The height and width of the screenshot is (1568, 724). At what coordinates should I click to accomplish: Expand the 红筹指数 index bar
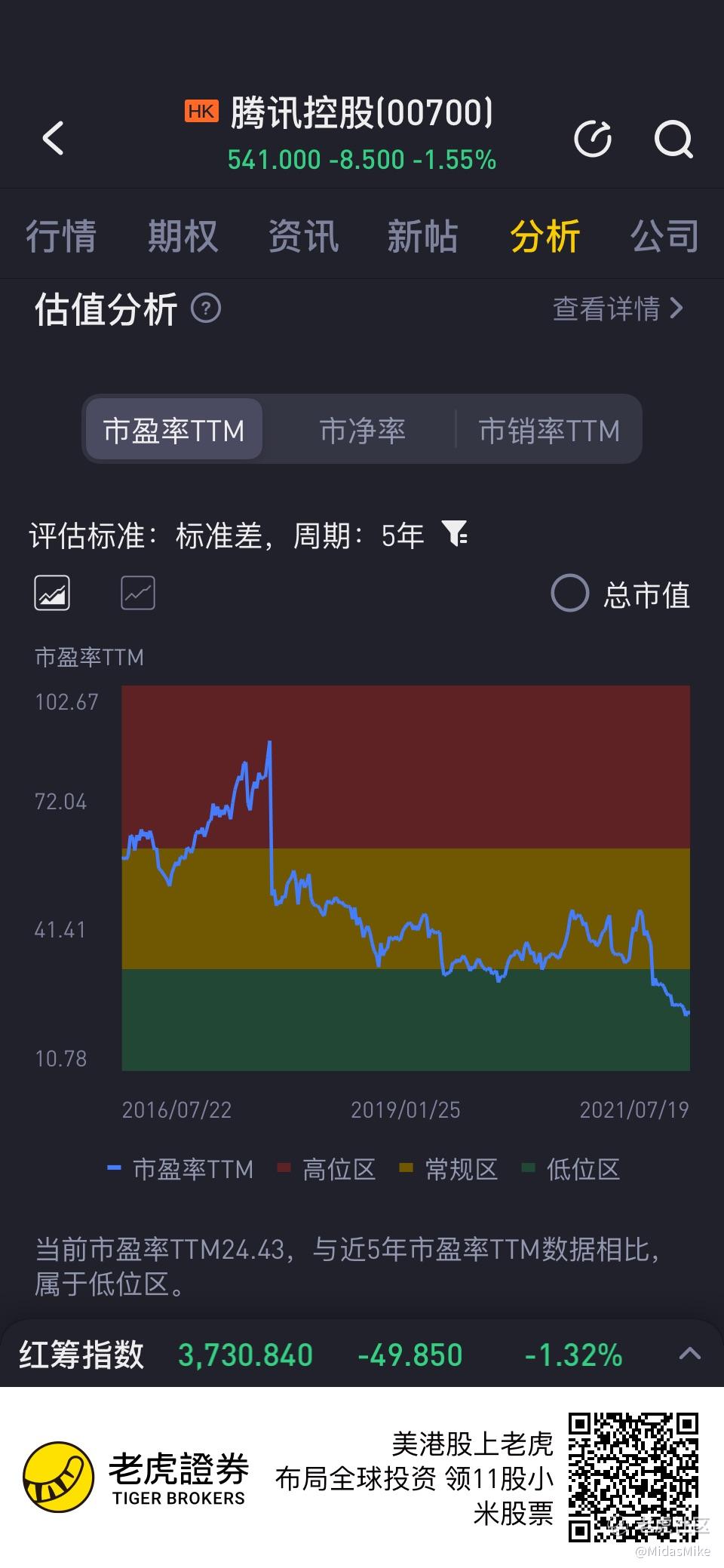tap(689, 1354)
